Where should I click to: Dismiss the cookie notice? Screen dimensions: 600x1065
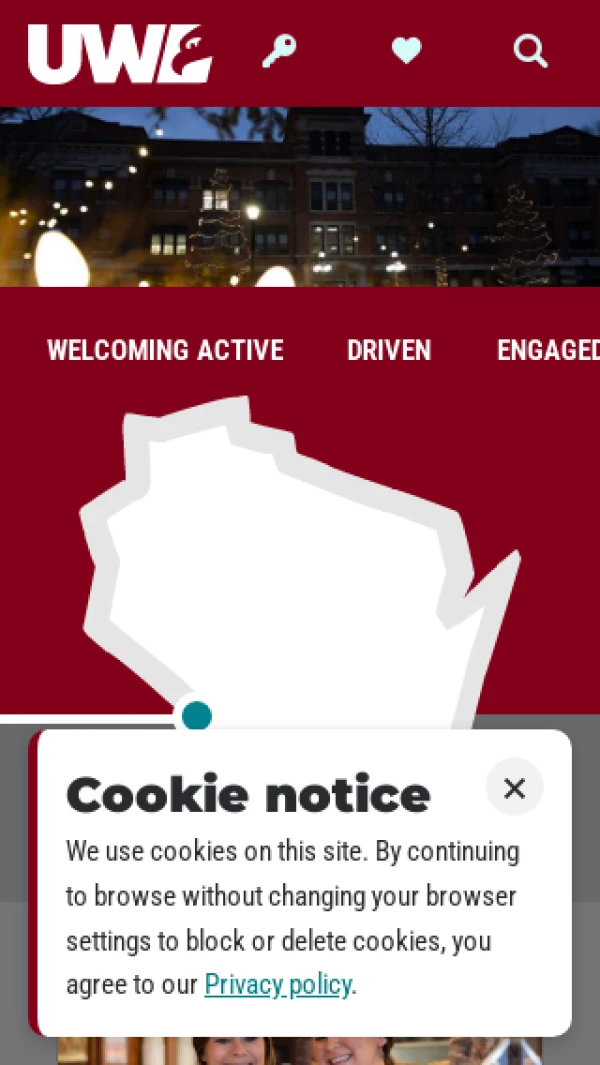pos(514,788)
